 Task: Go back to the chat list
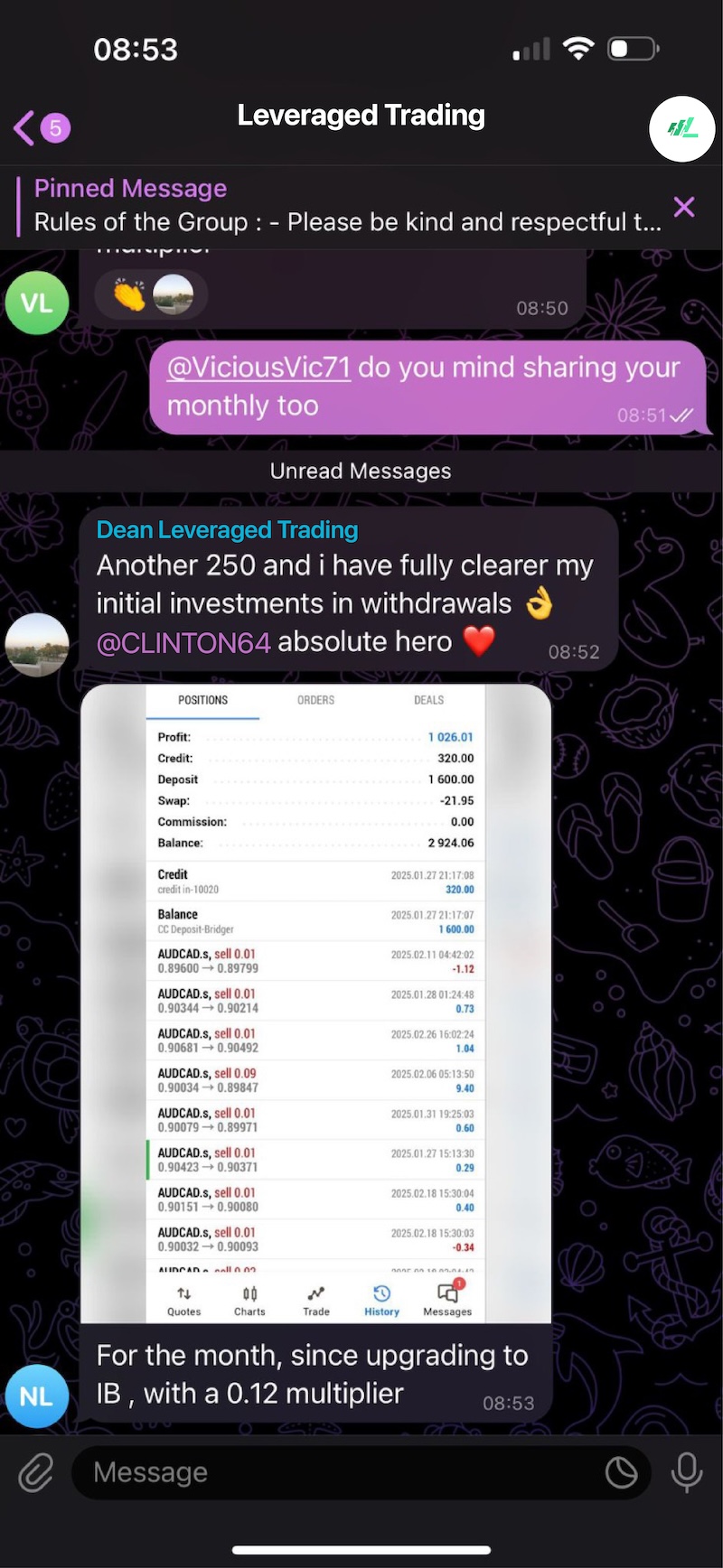41,128
